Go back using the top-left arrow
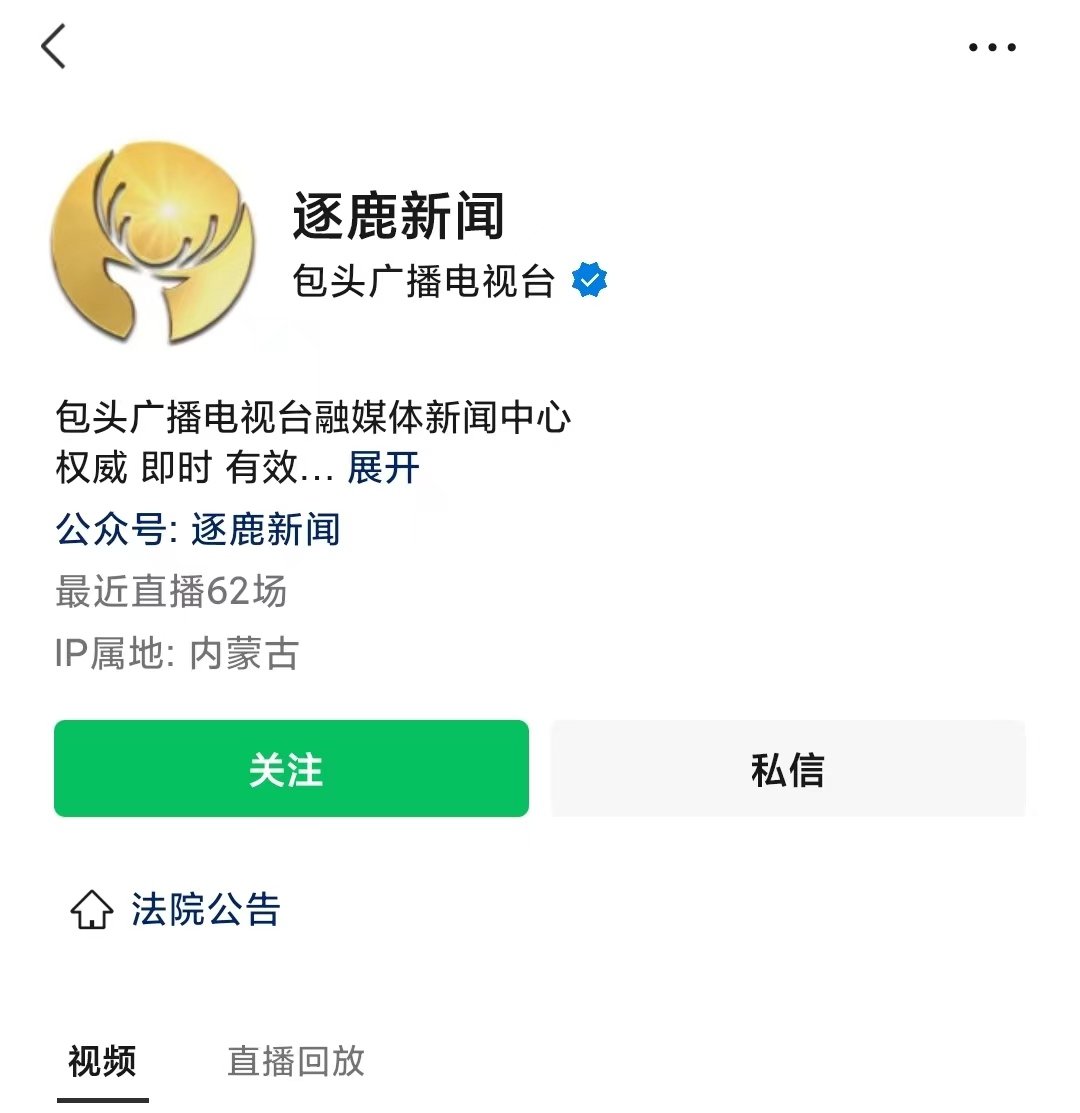Screen dimensions: 1080x1113 coord(54,47)
